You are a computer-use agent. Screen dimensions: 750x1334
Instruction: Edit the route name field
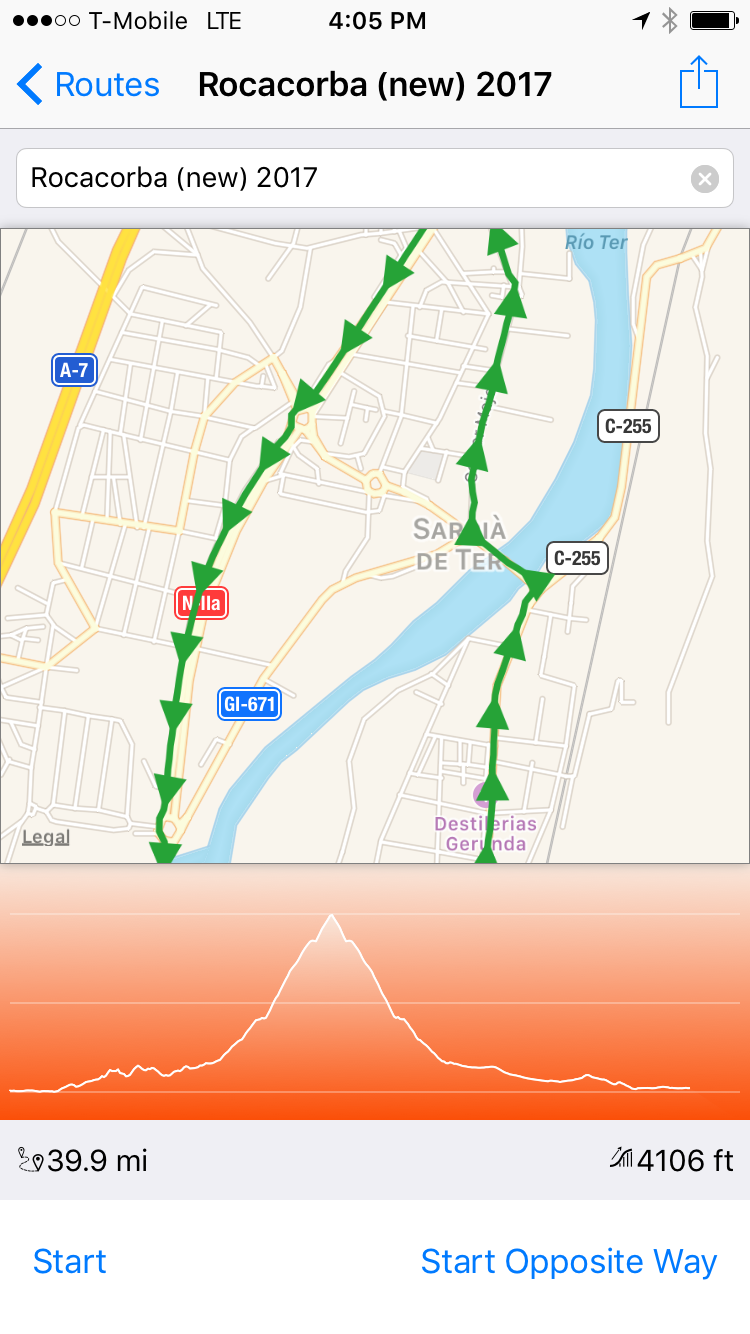tap(350, 178)
